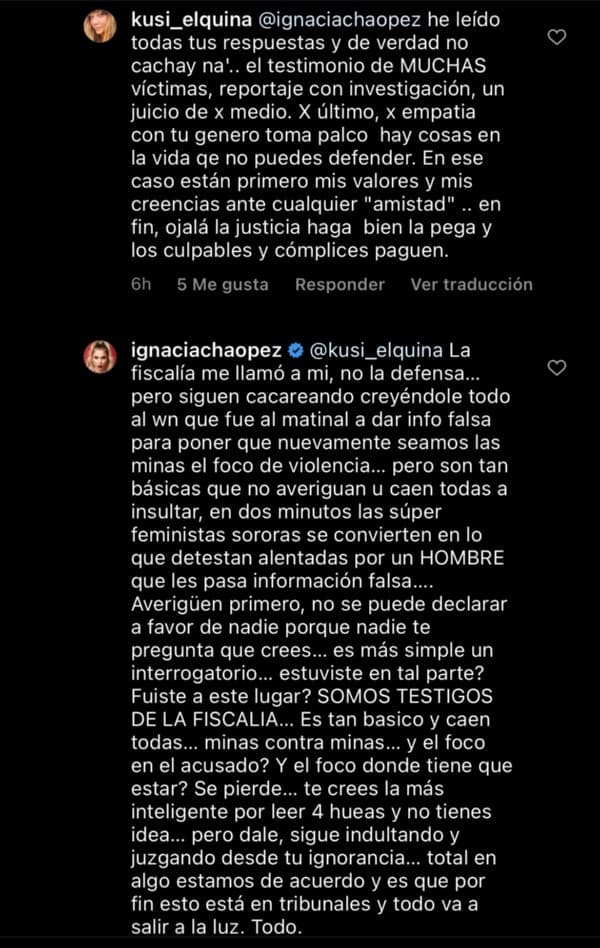Tap Responder under kusi_elquina's comment
600x948 pixels.
(339, 284)
